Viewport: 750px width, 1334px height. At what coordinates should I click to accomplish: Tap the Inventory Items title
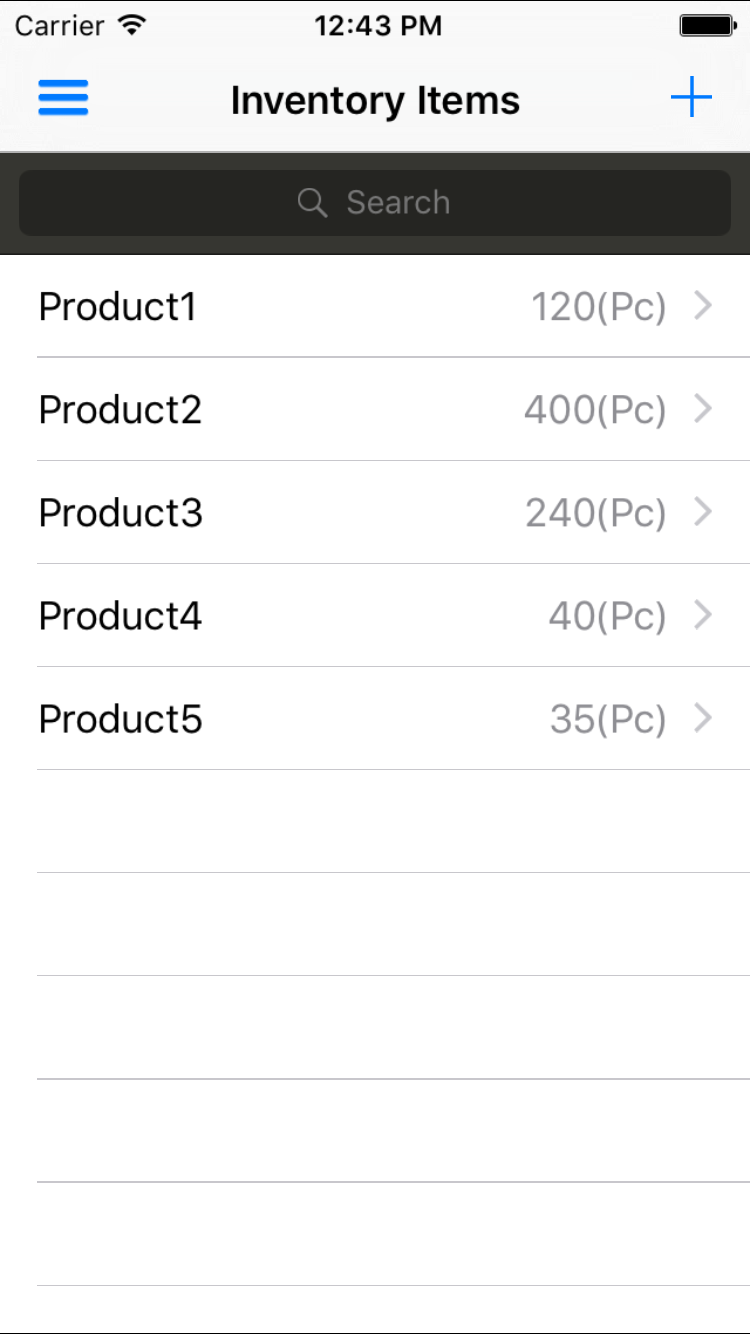pyautogui.click(x=375, y=99)
